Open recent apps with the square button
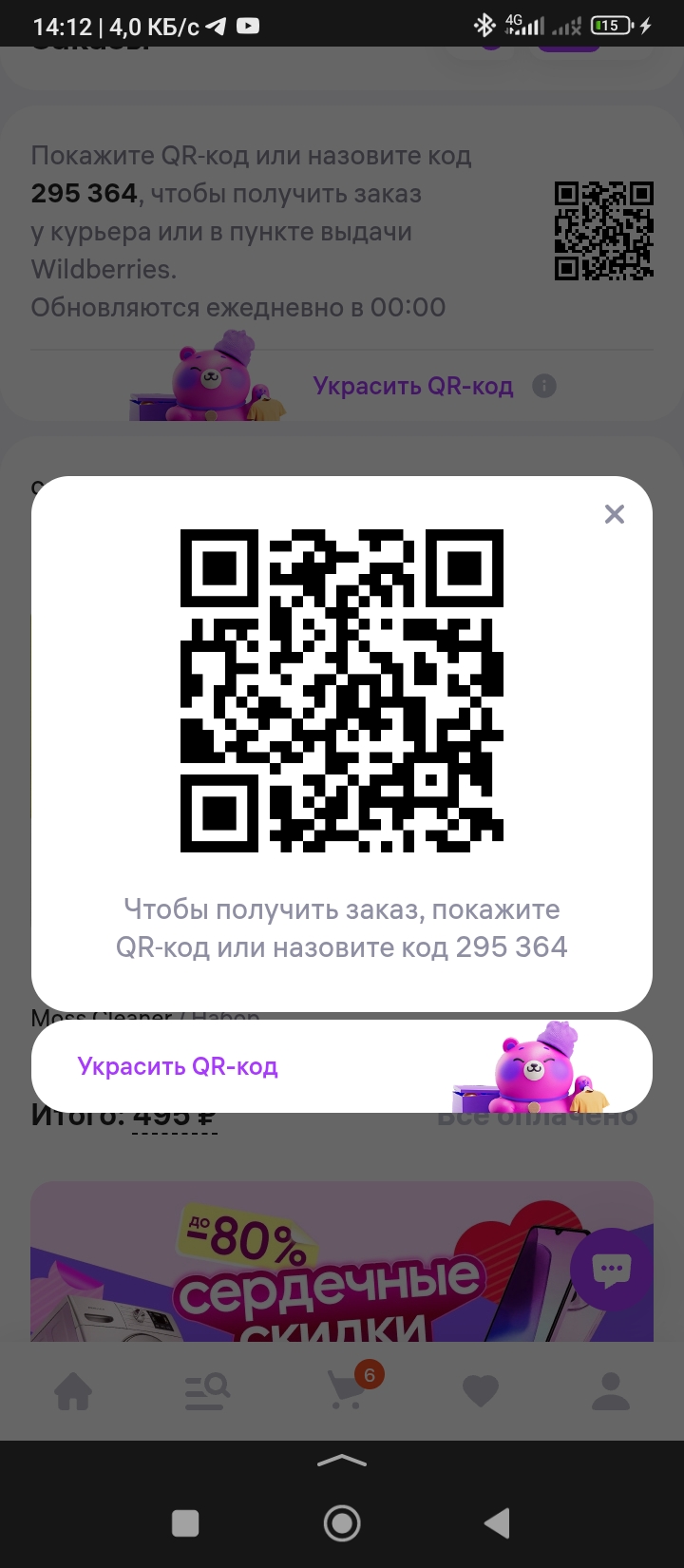The width and height of the screenshot is (684, 1568). pos(185,1523)
